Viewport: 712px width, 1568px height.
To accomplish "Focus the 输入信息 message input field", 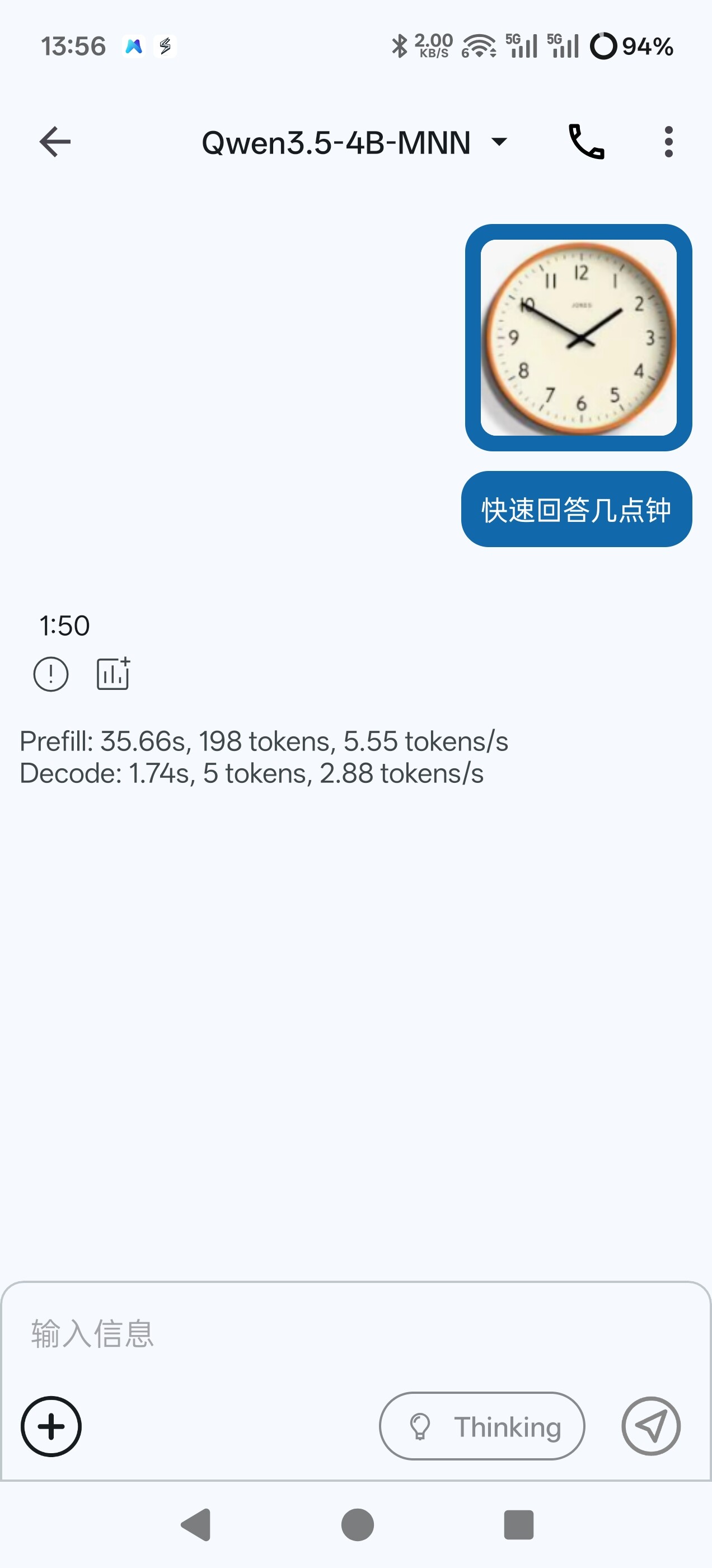I will point(356,1334).
